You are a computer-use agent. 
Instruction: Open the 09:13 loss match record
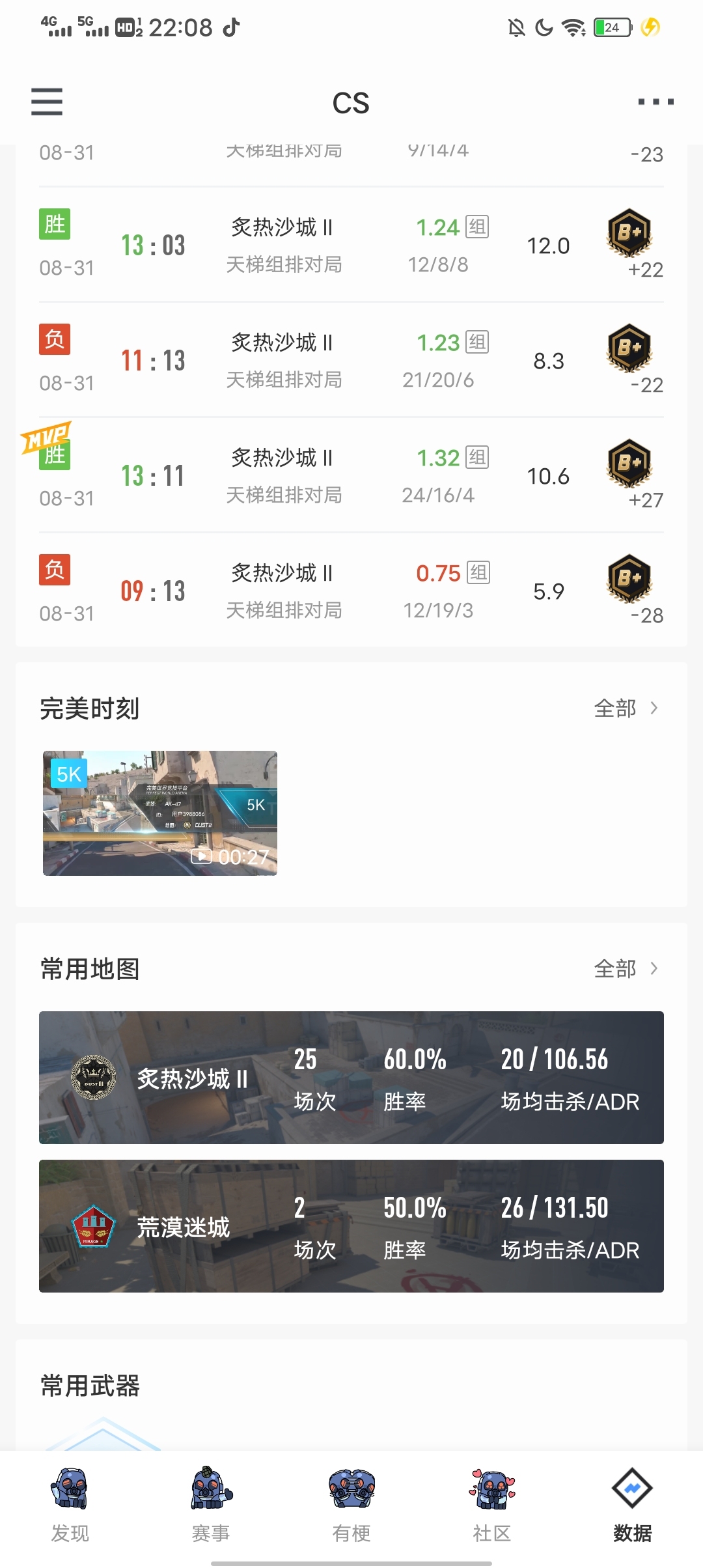[351, 591]
